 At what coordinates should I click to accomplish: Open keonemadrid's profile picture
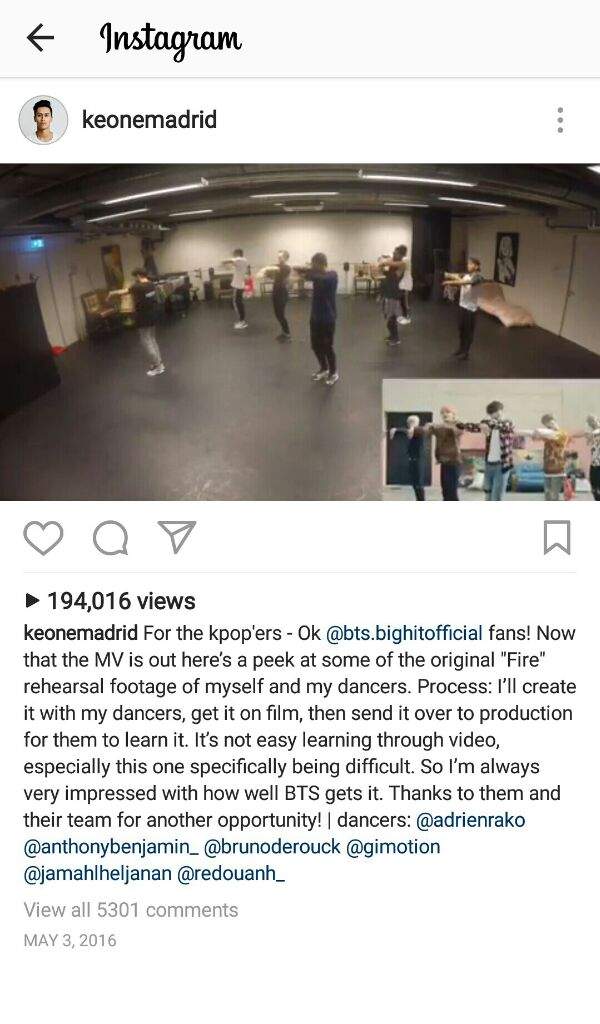pyautogui.click(x=43, y=120)
